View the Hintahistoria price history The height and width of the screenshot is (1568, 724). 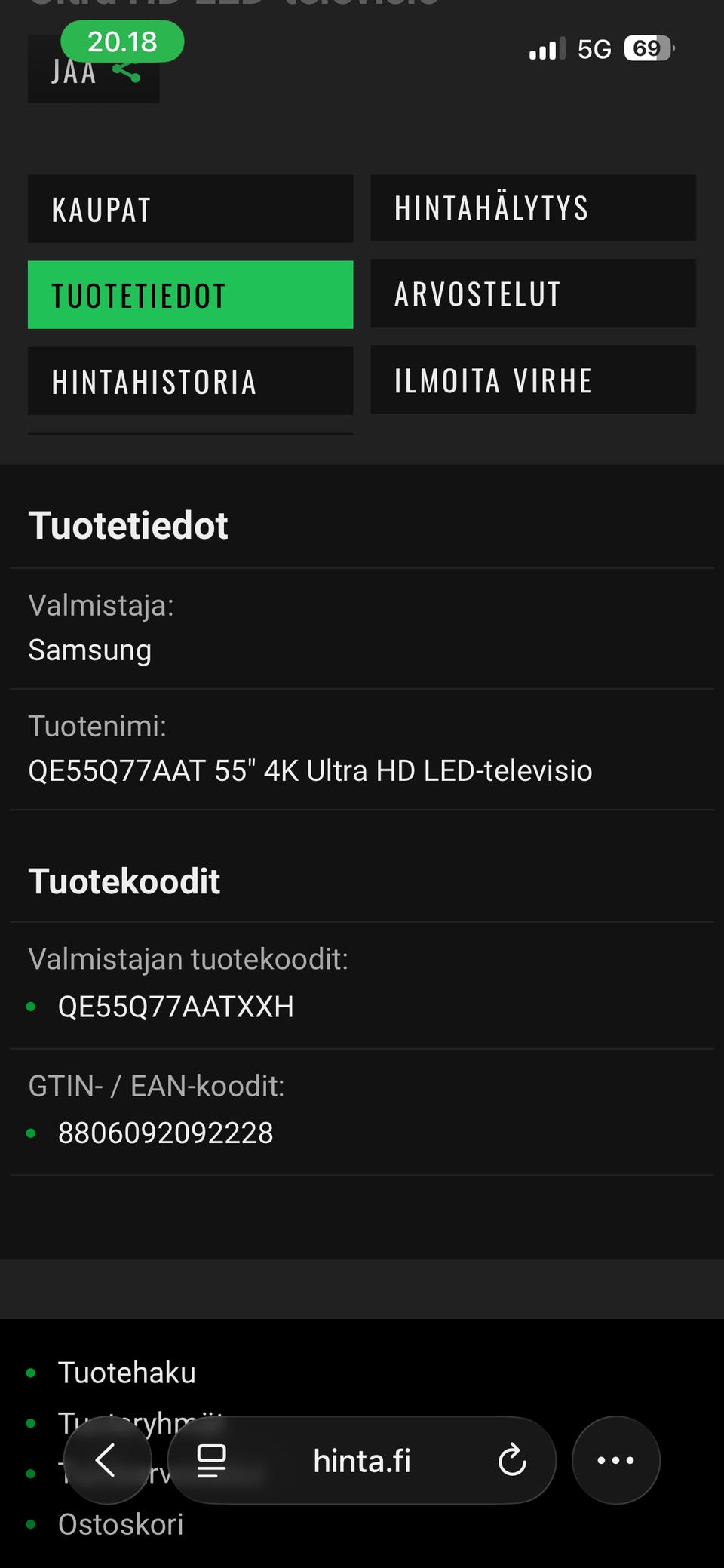point(190,381)
